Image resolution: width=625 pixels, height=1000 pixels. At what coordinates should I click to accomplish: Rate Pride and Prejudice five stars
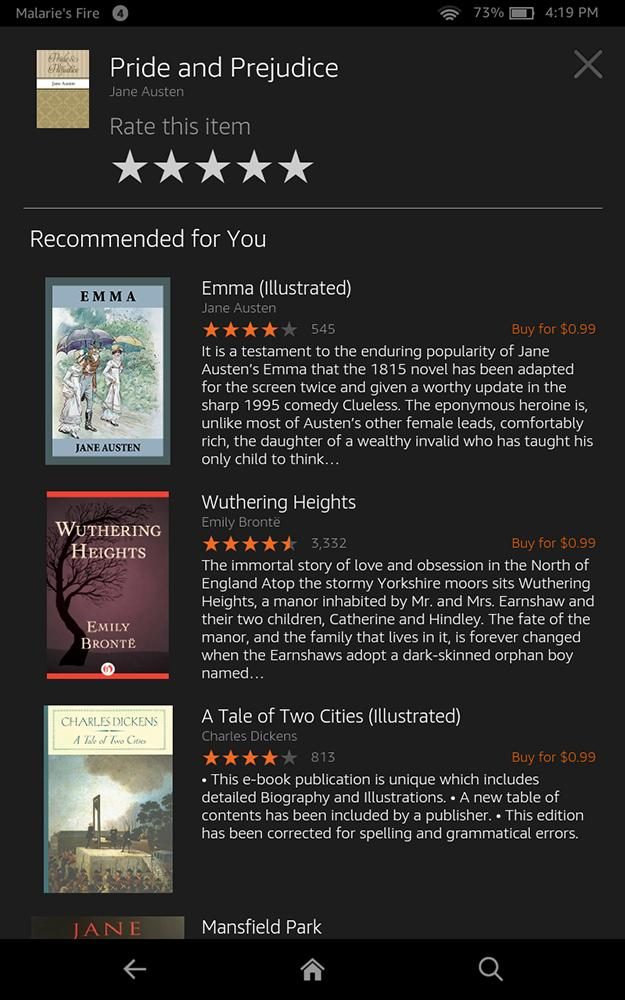[x=295, y=167]
